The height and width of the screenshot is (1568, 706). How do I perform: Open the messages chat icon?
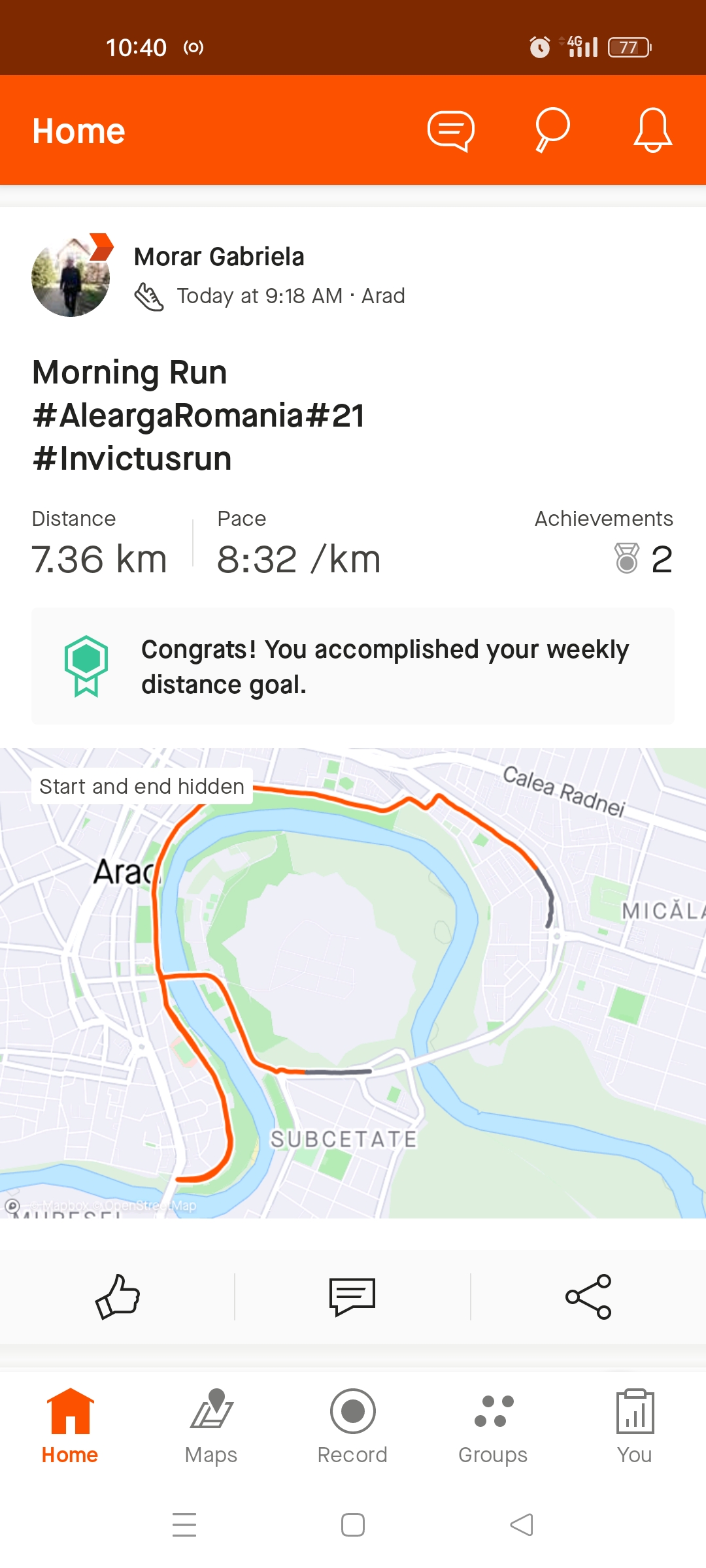click(x=450, y=131)
